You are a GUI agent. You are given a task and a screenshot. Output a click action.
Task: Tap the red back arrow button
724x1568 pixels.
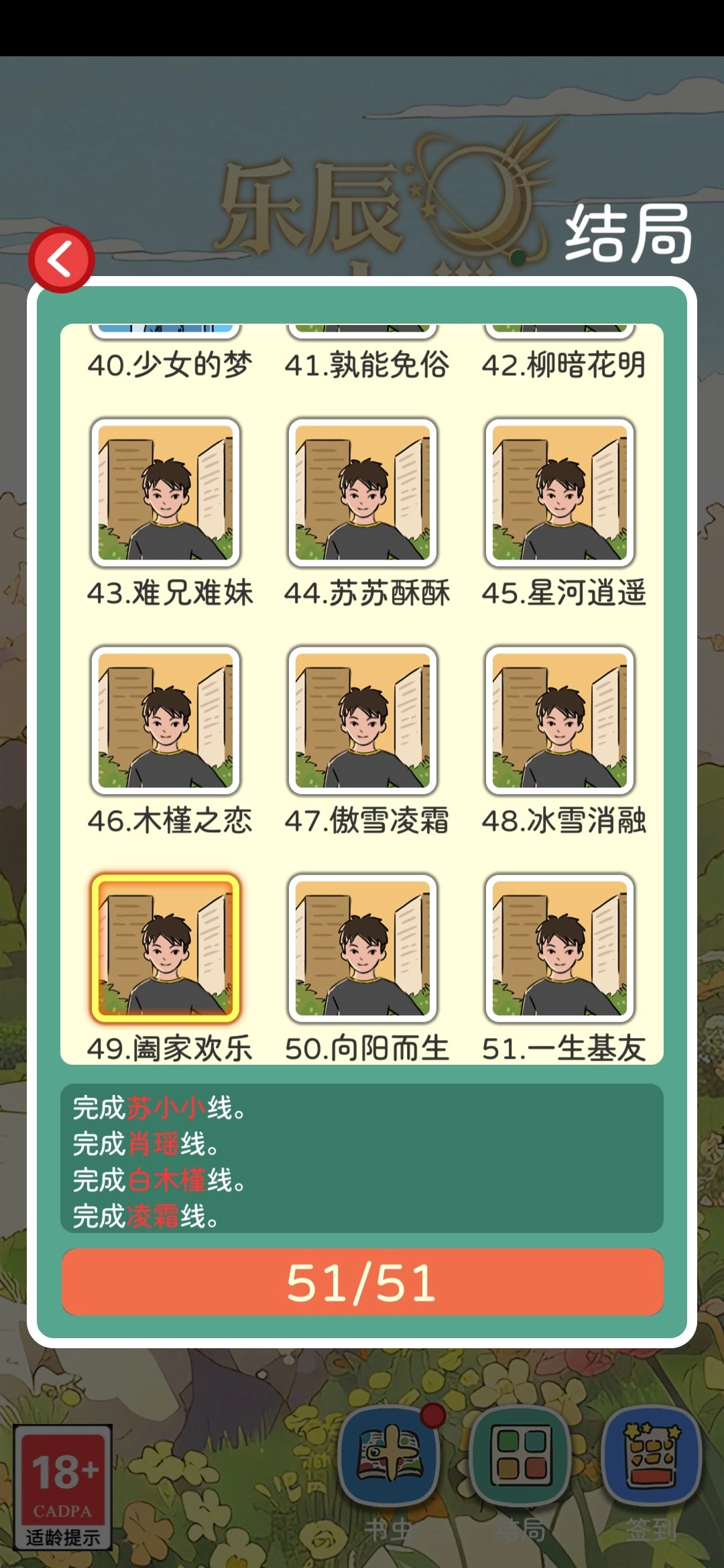61,260
